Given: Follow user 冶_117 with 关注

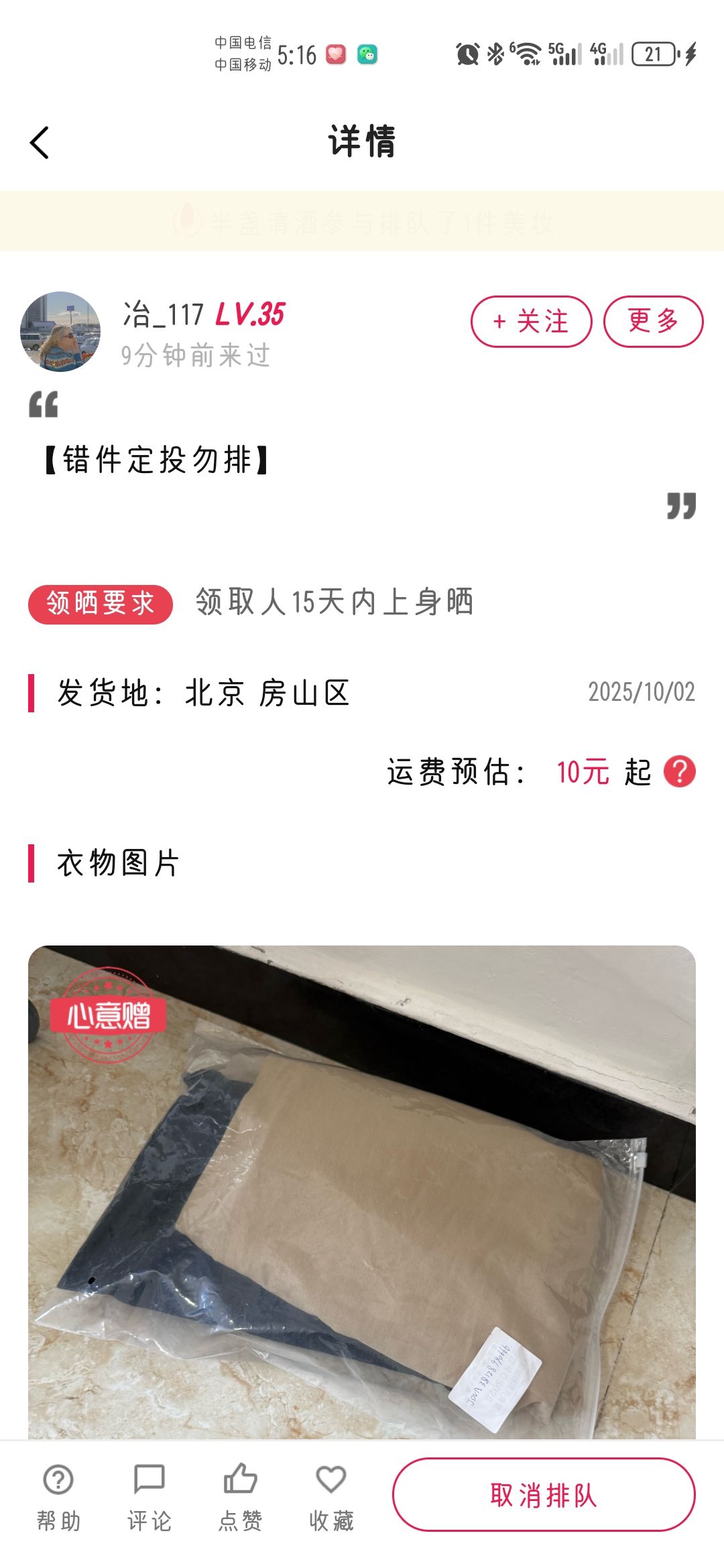Looking at the screenshot, I should click(x=531, y=322).
